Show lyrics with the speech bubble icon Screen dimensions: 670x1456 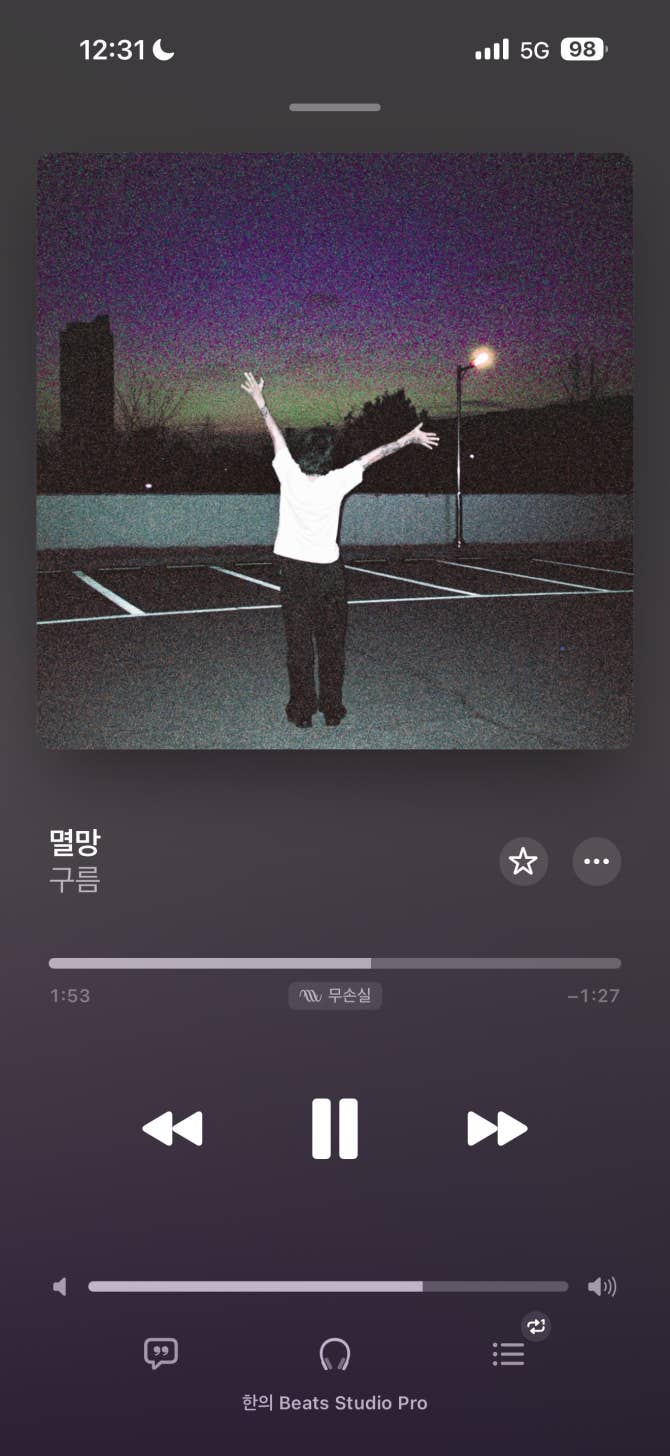161,1353
